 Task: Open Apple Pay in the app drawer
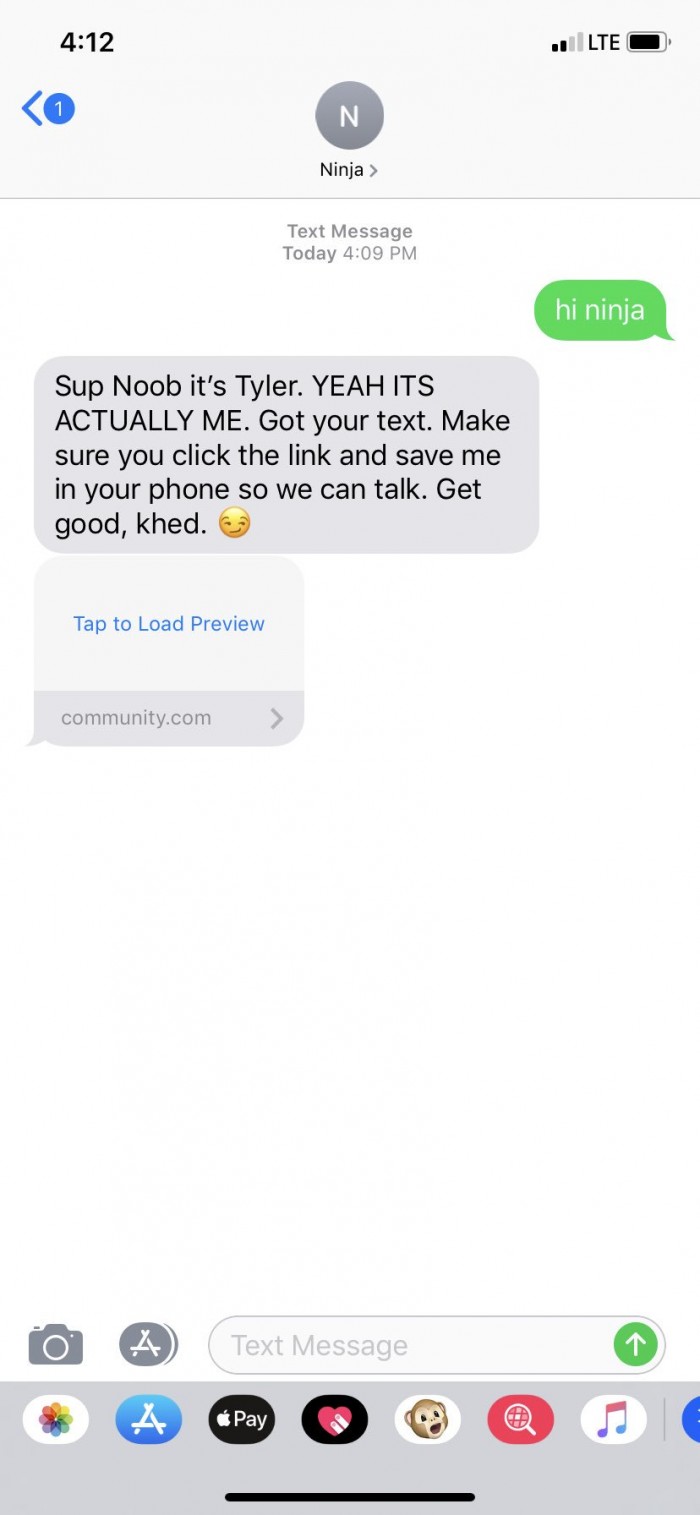(241, 1419)
